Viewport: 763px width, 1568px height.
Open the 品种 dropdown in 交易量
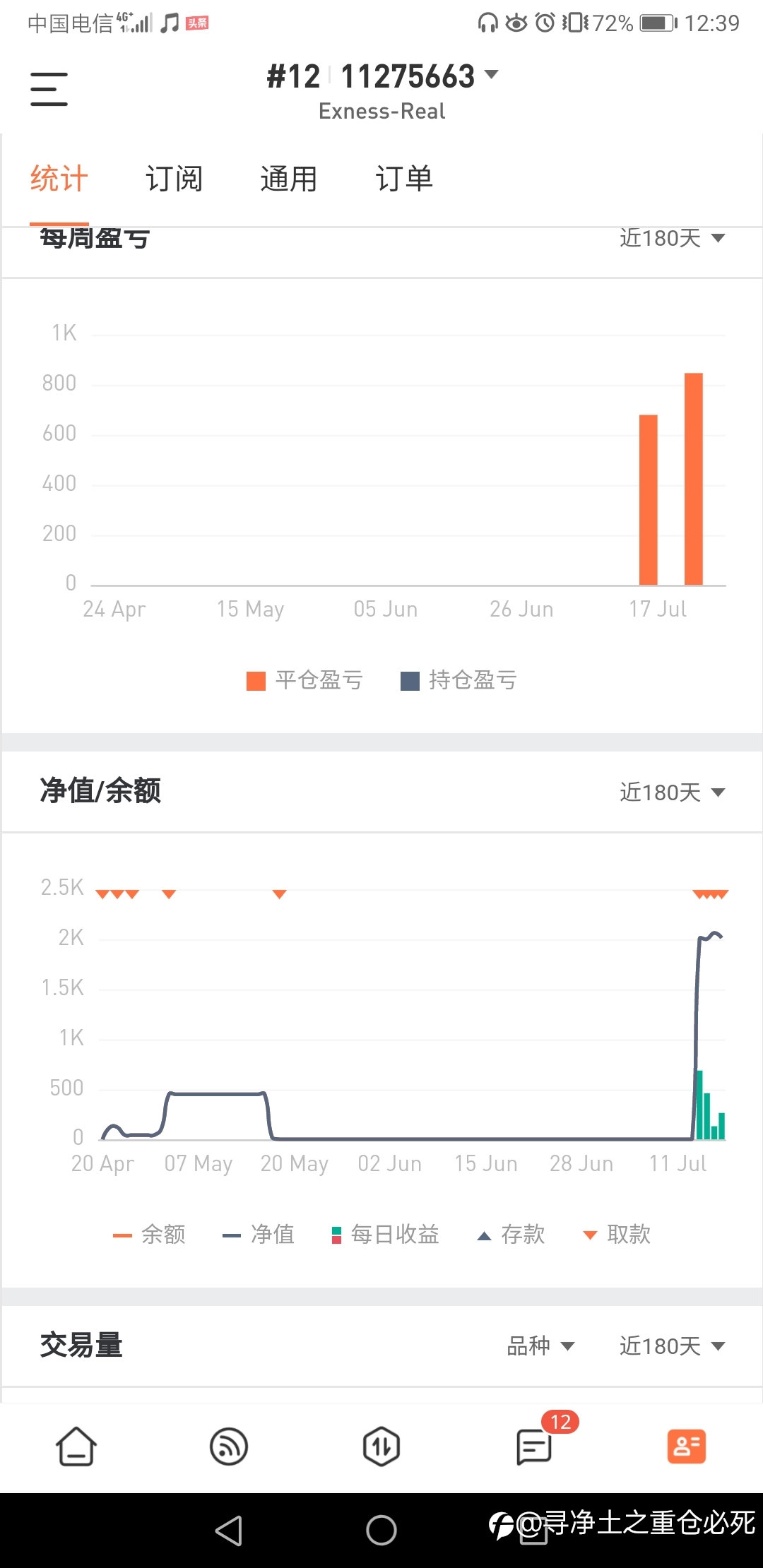pyautogui.click(x=540, y=1346)
